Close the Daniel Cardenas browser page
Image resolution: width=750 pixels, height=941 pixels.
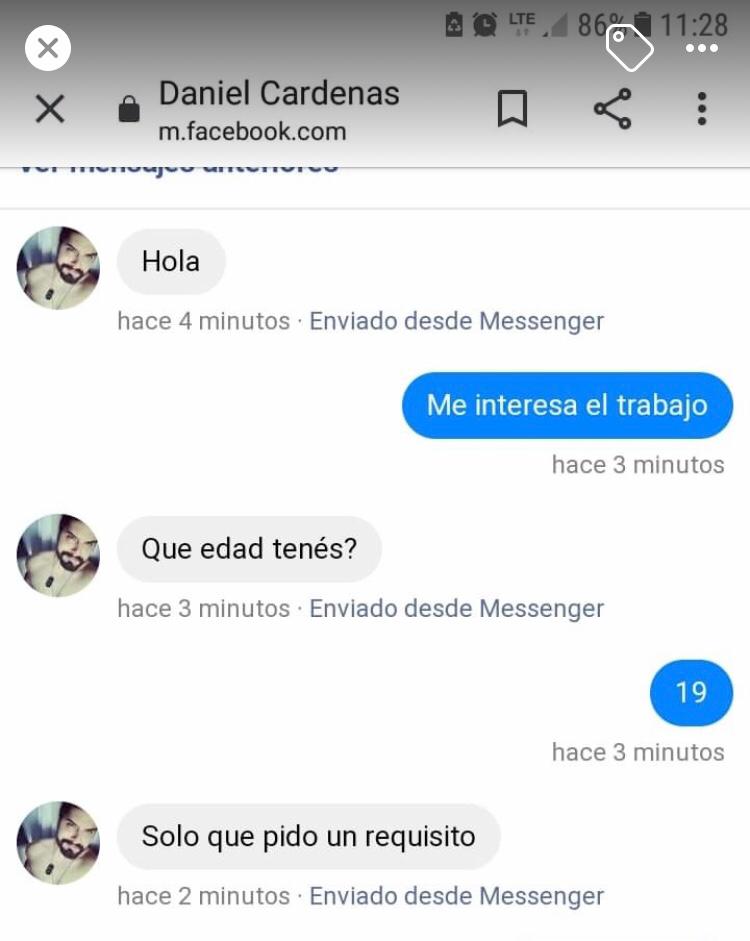tap(49, 109)
